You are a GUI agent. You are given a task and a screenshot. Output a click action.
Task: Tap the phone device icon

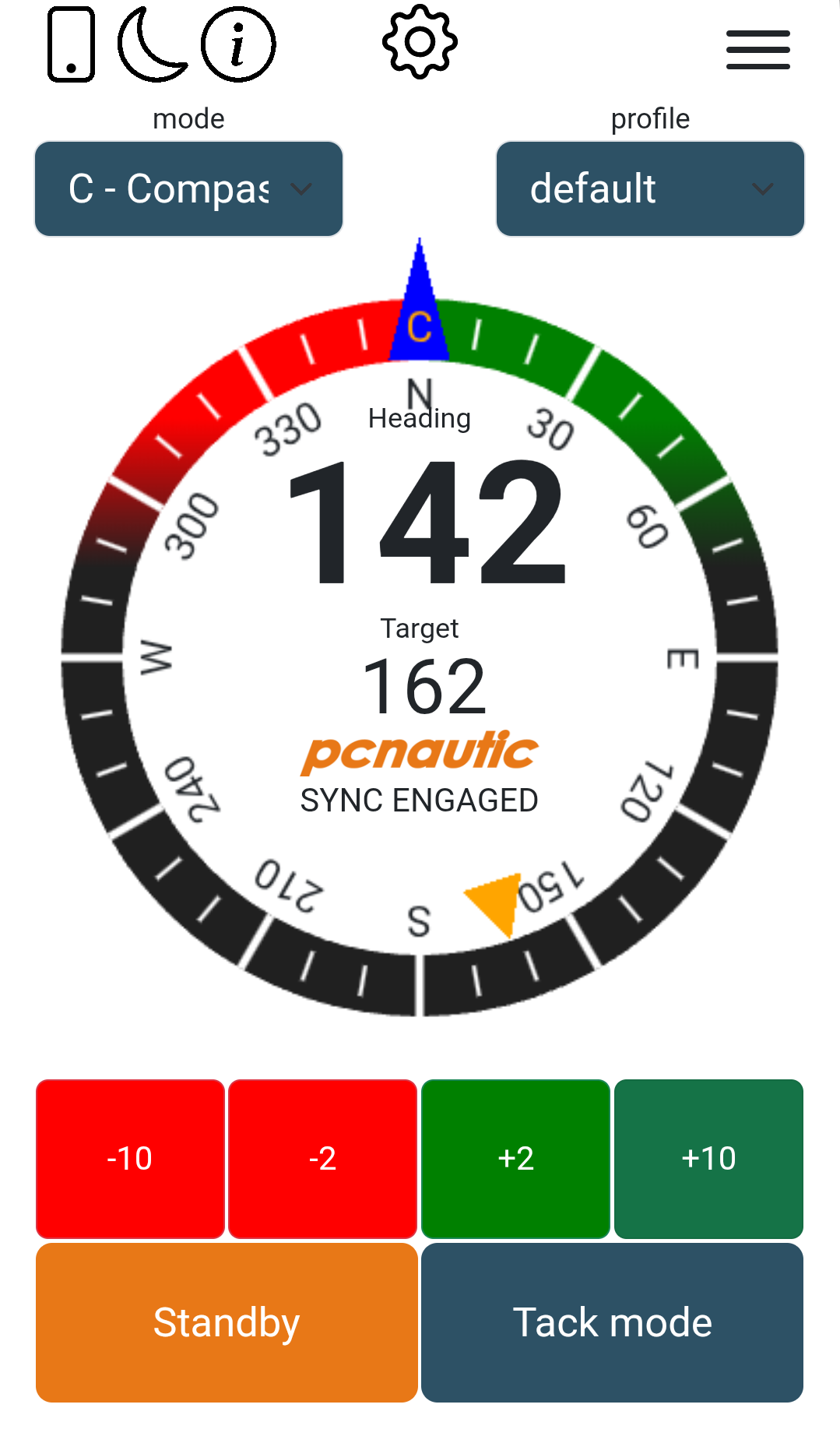pos(71,44)
